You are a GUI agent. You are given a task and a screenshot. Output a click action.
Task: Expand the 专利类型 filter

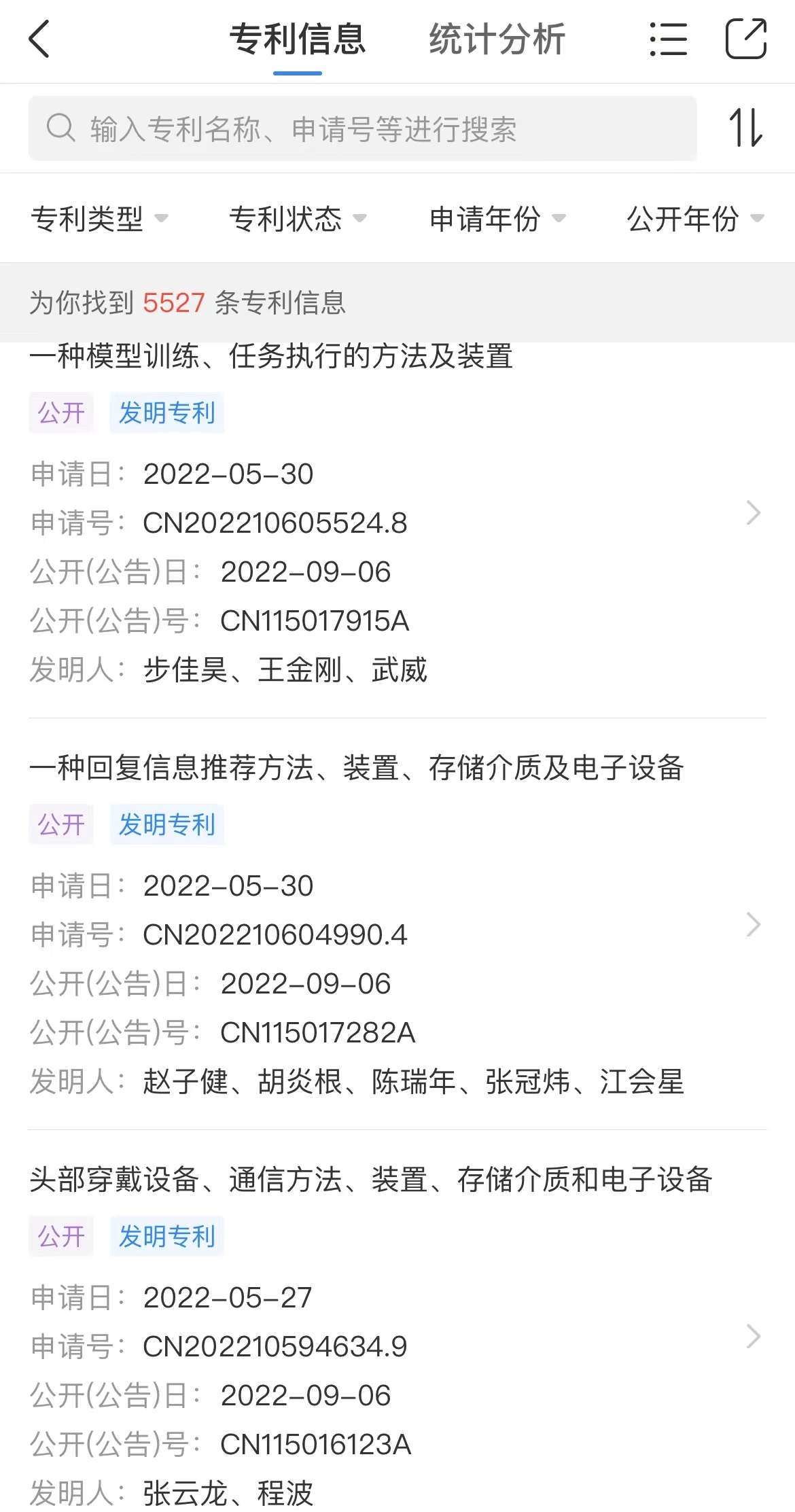pos(99,218)
